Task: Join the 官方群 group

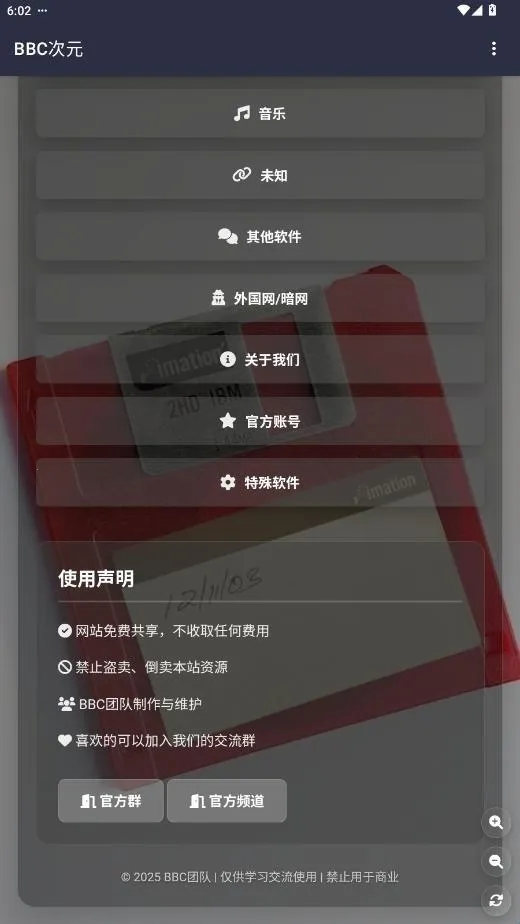Action: pos(111,801)
